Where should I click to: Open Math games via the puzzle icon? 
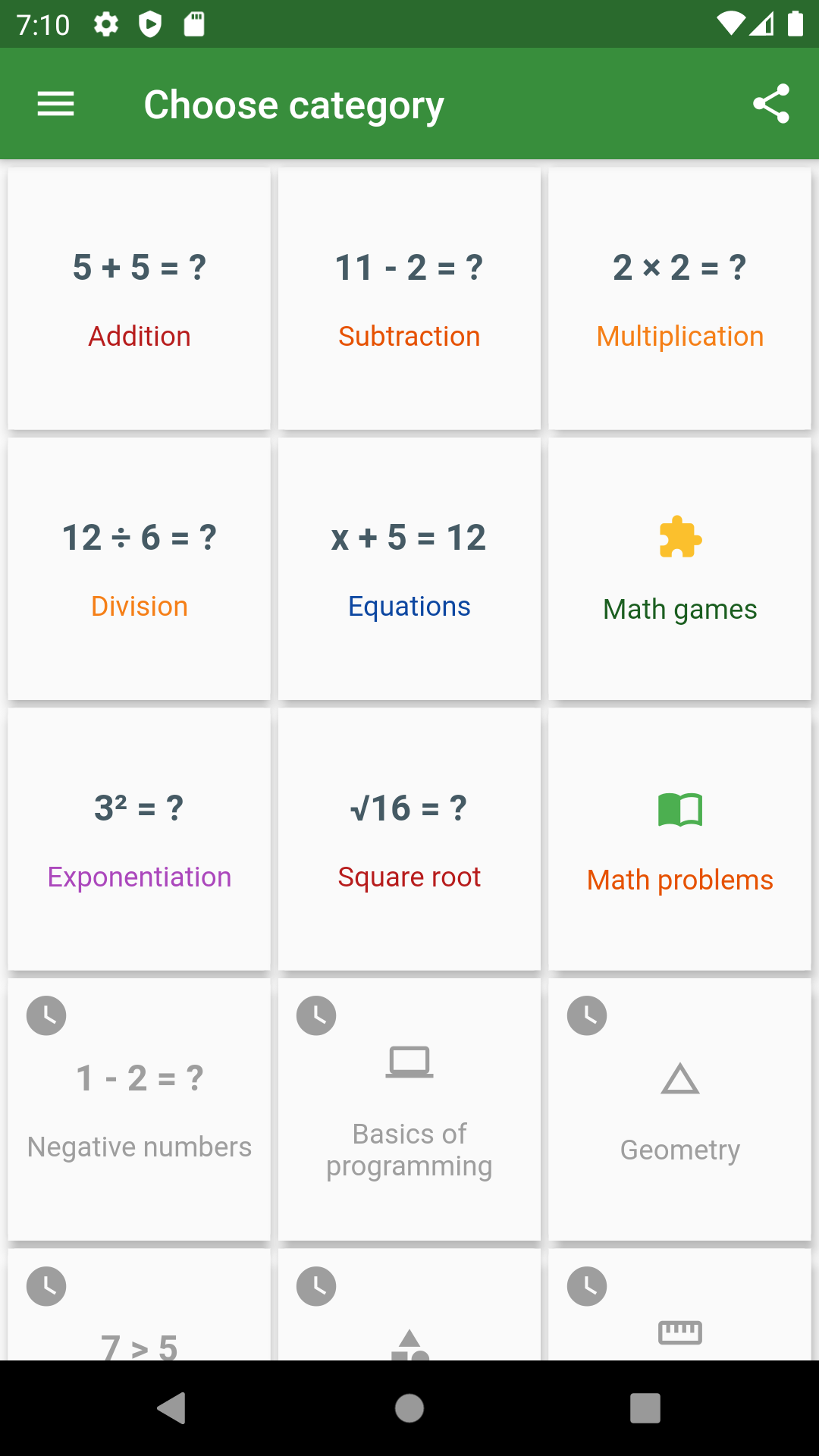[x=680, y=538]
